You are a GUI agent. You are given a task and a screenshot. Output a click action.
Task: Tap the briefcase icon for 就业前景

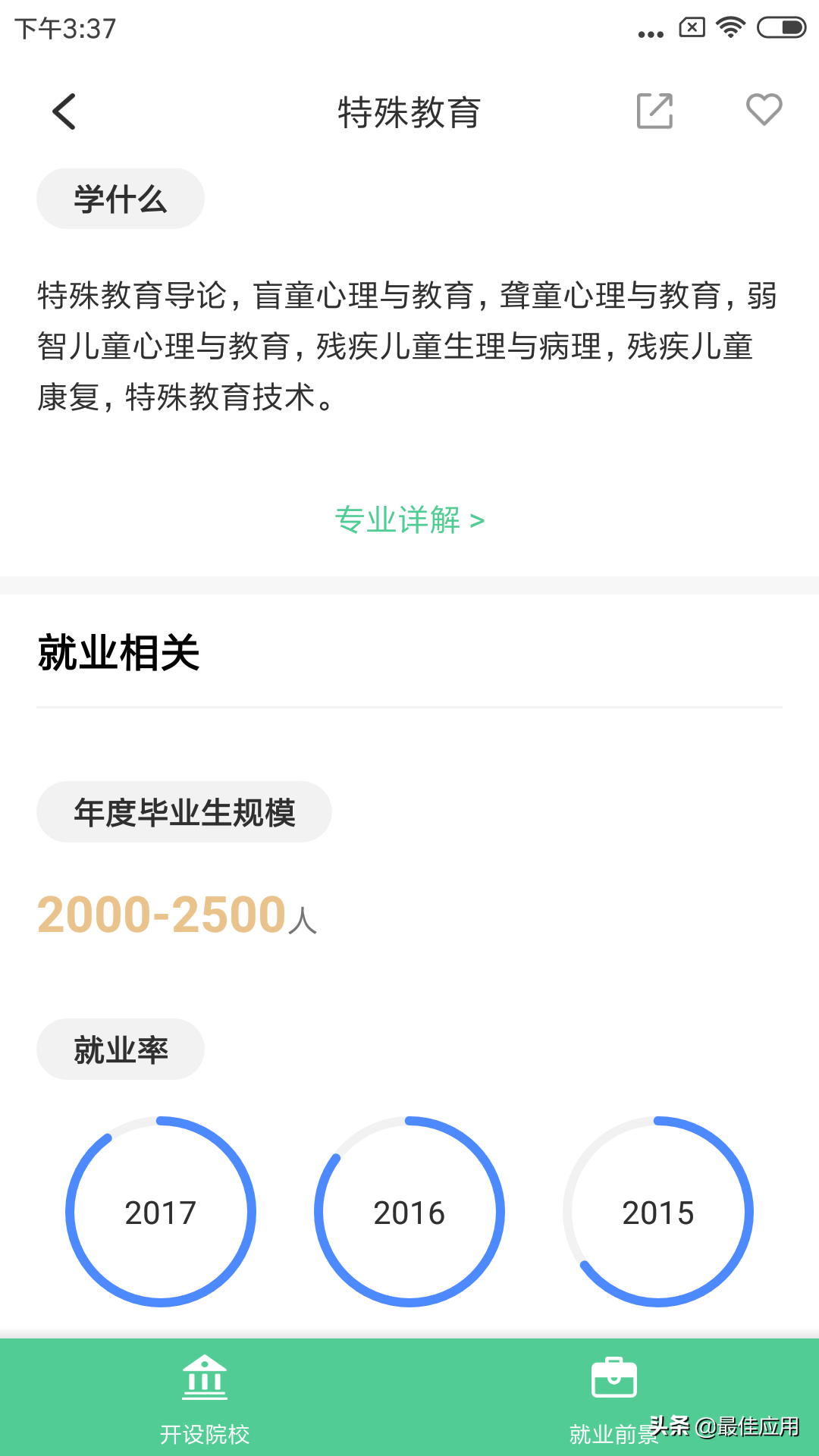615,1376
